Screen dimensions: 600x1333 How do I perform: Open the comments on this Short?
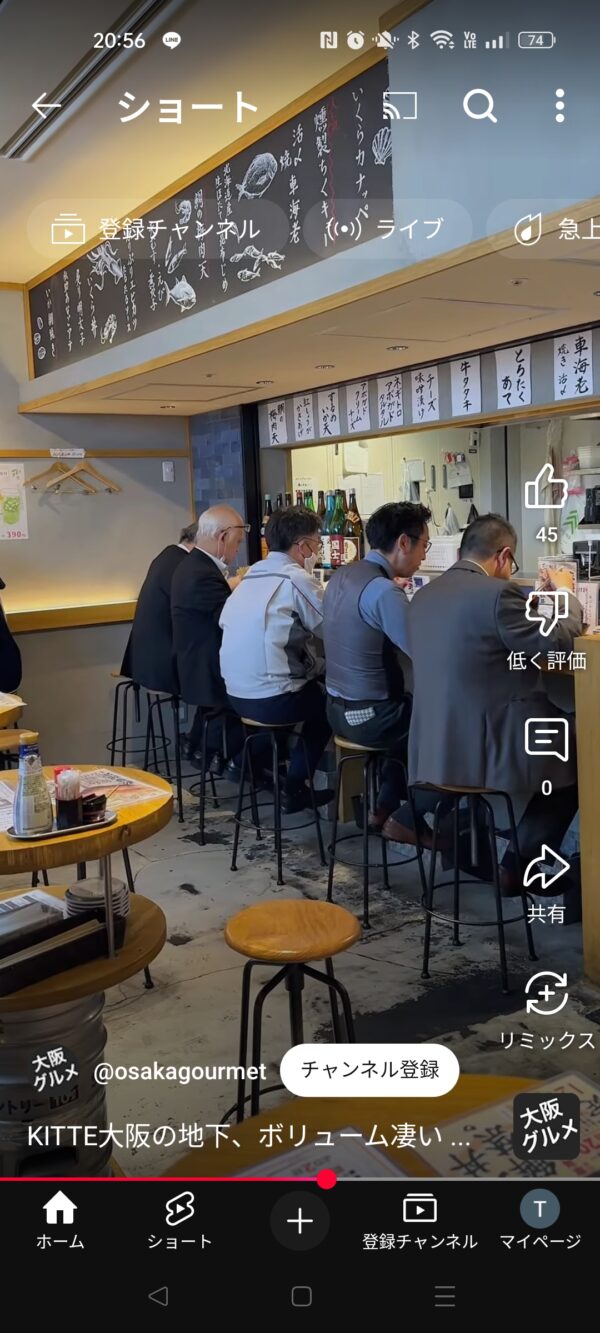546,741
